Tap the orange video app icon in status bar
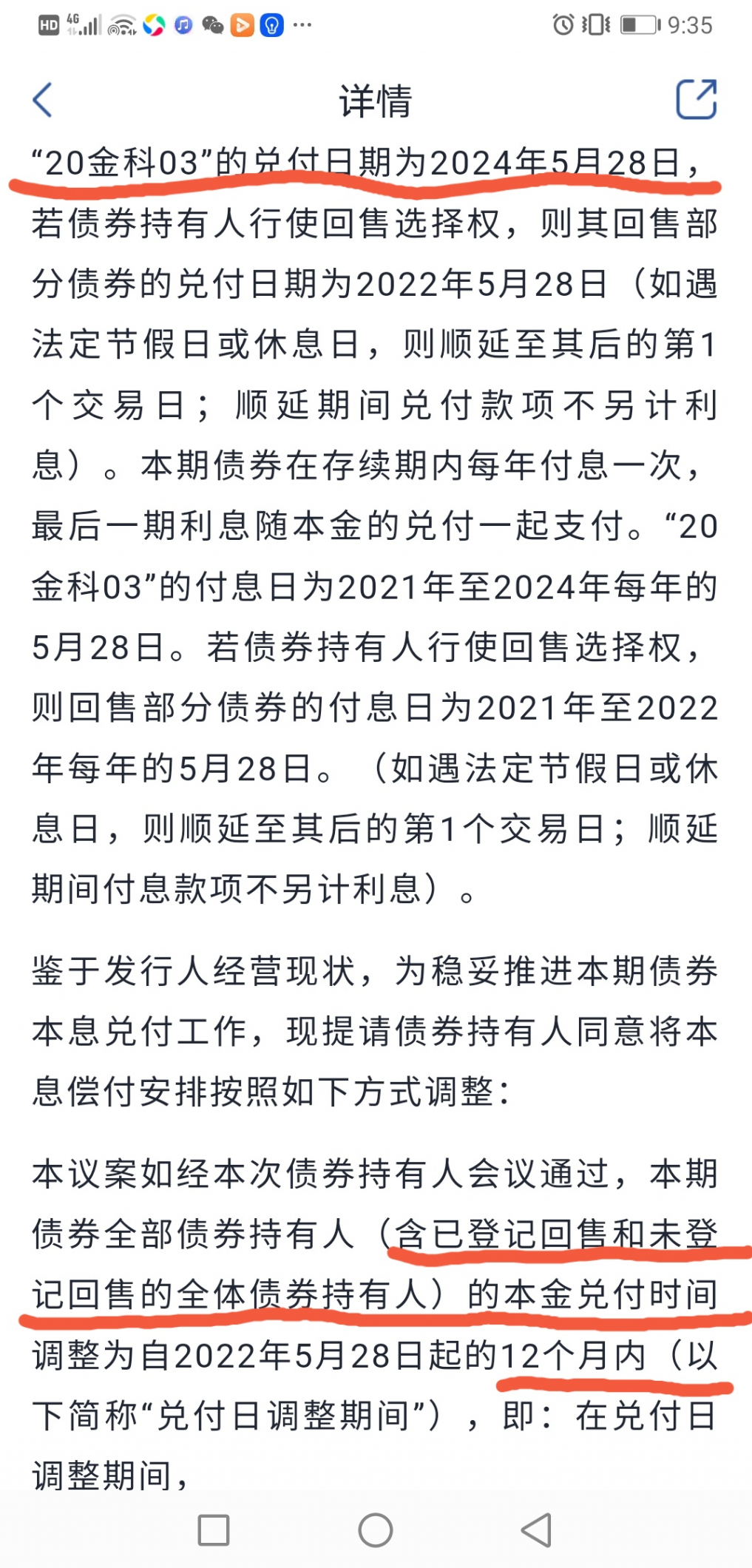 click(x=240, y=24)
